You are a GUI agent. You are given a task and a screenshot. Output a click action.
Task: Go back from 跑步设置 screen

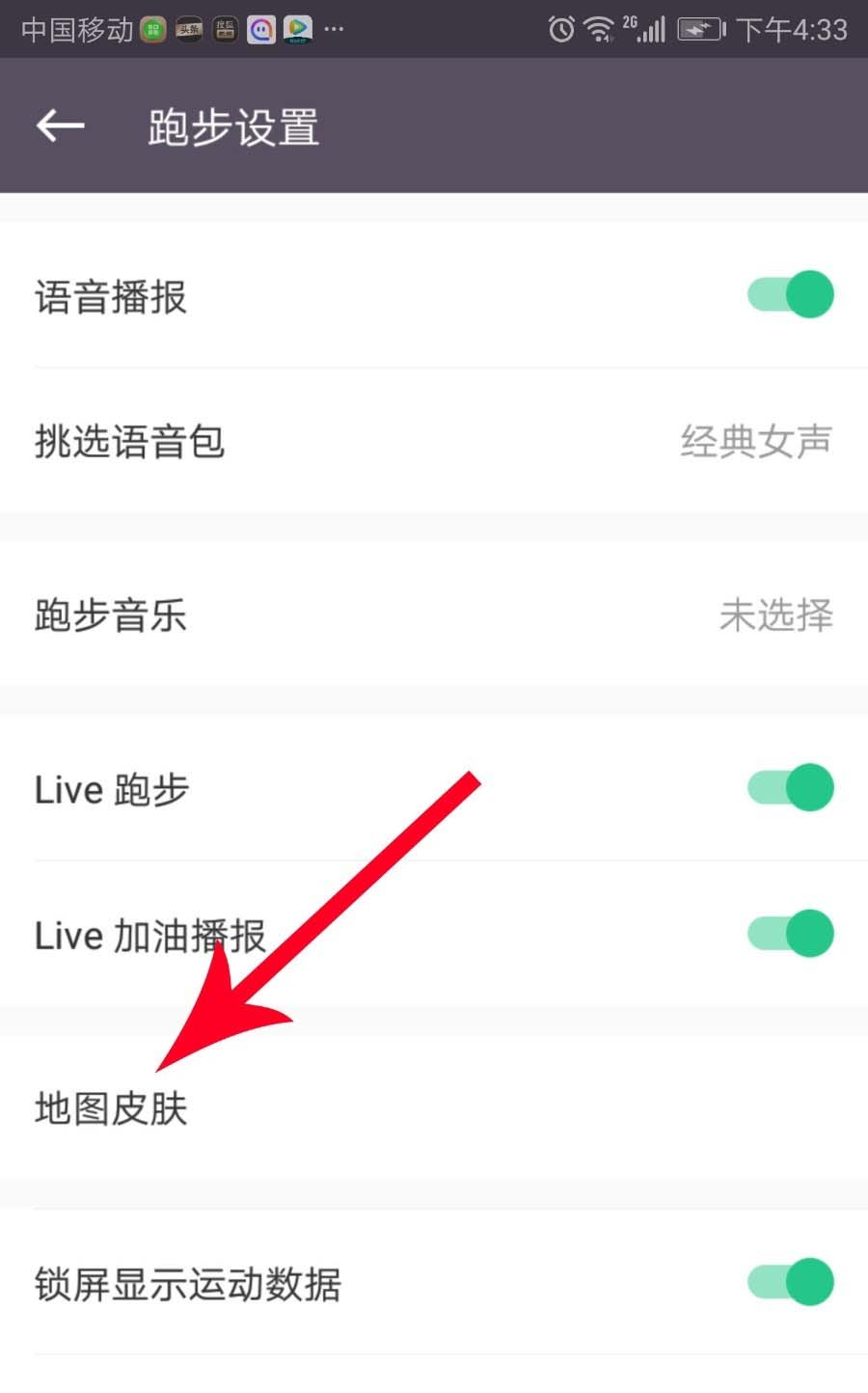click(x=60, y=125)
